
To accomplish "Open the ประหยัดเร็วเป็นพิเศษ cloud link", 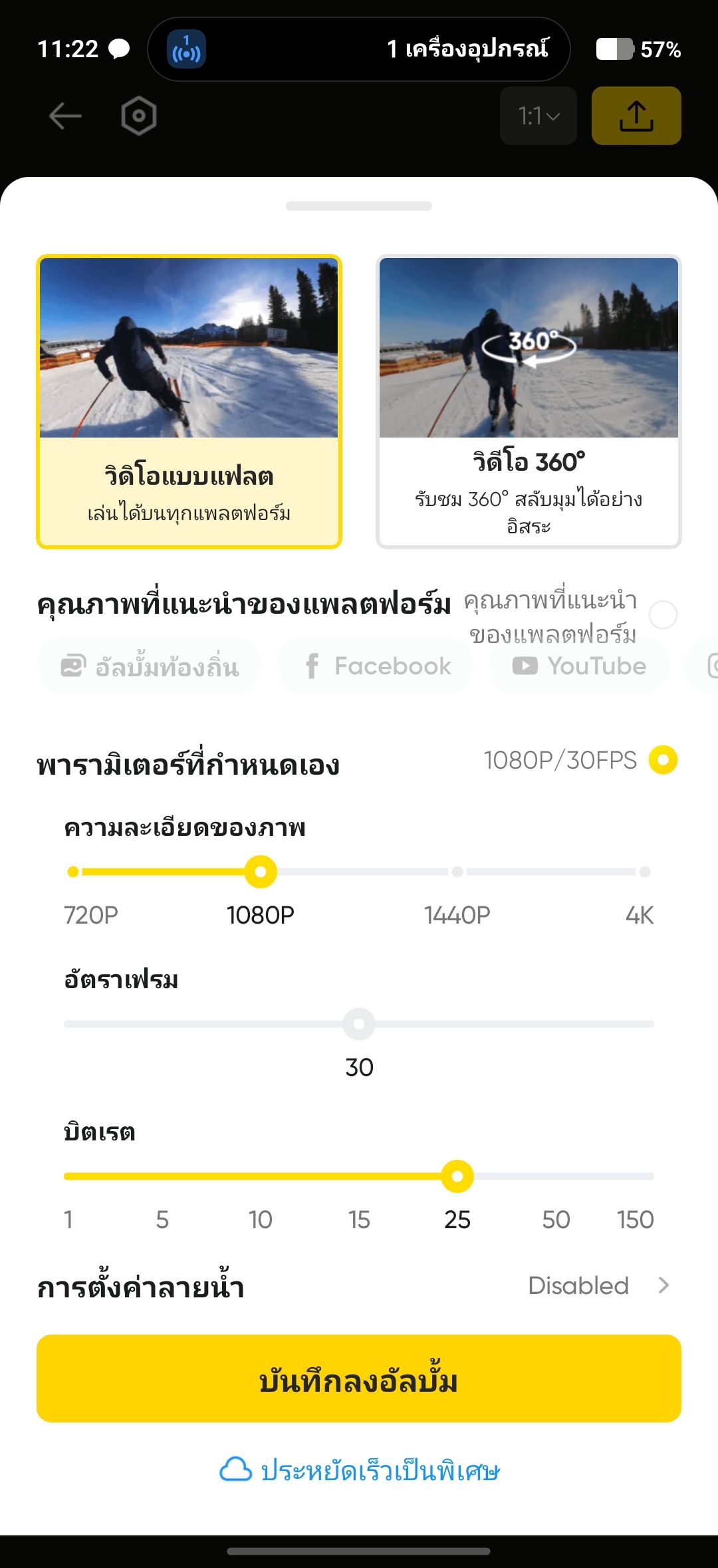I will tap(359, 1470).
